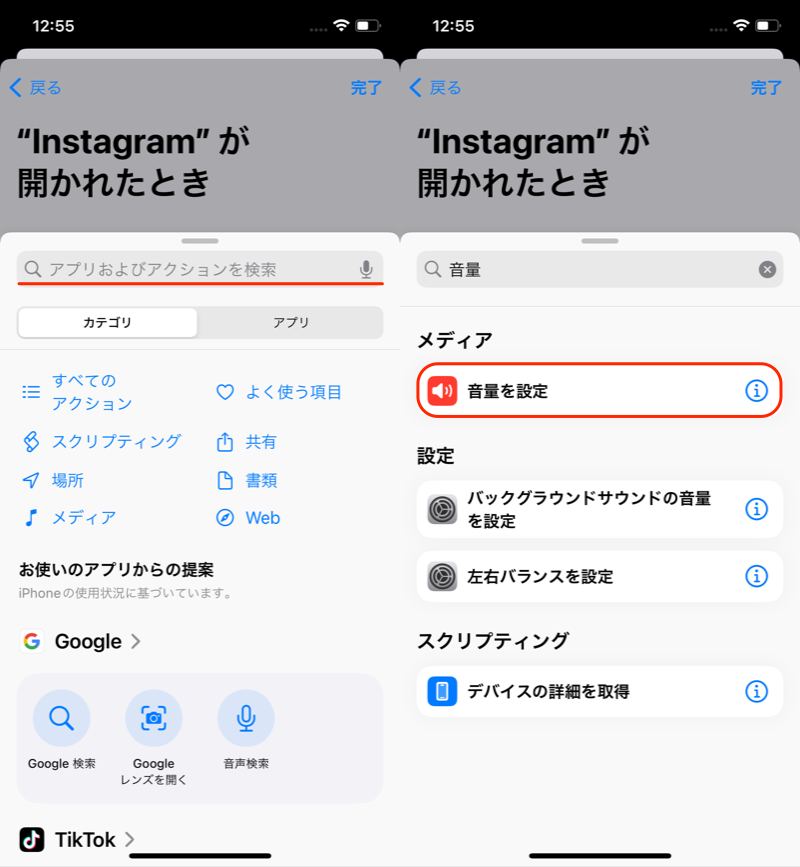Show info for 左右バランスを設定

coord(757,576)
